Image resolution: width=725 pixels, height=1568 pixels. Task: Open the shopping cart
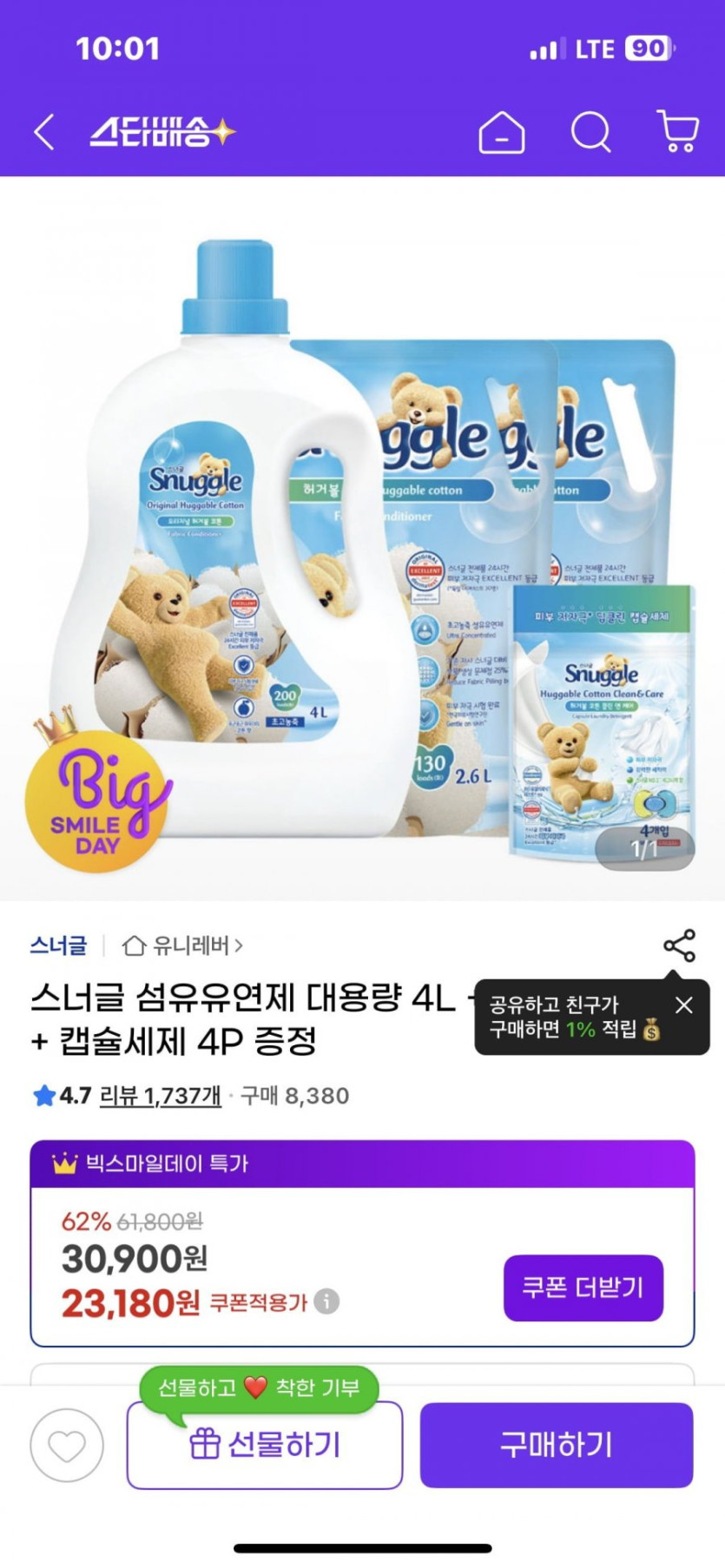[678, 132]
